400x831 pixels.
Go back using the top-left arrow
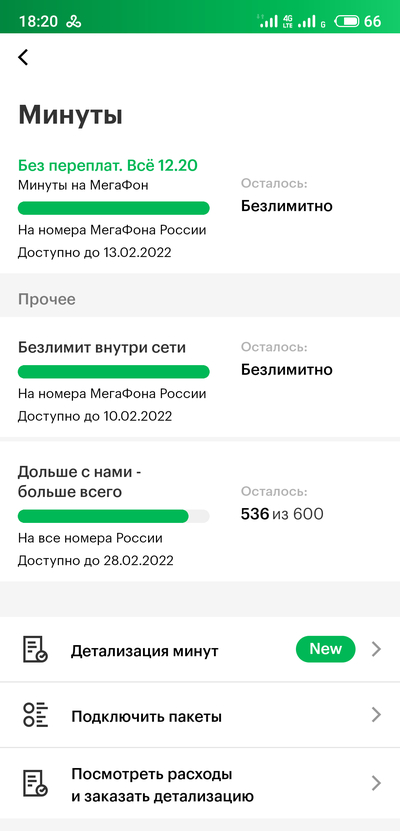(x=23, y=57)
